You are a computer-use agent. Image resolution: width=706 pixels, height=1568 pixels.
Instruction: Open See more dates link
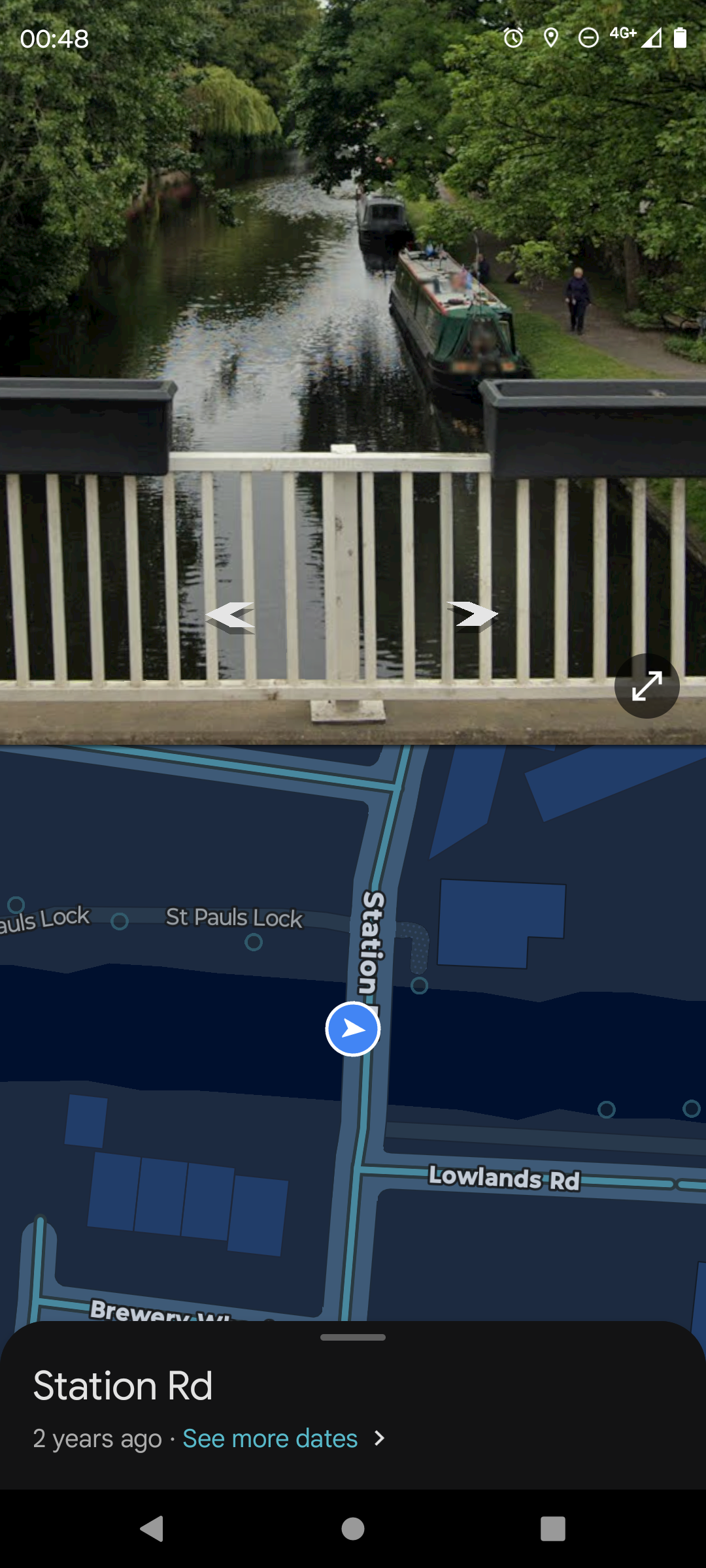(x=270, y=1439)
